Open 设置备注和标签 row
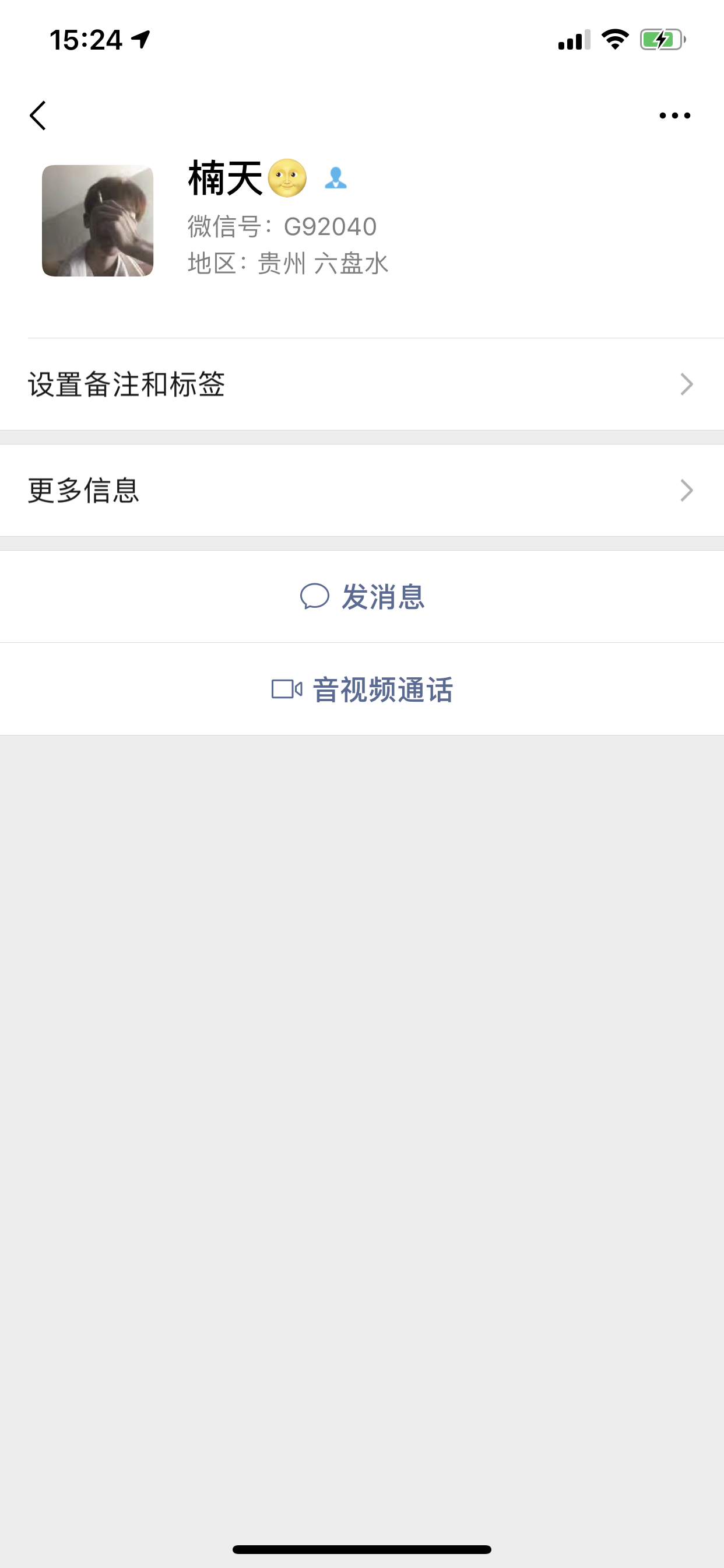 pos(362,384)
